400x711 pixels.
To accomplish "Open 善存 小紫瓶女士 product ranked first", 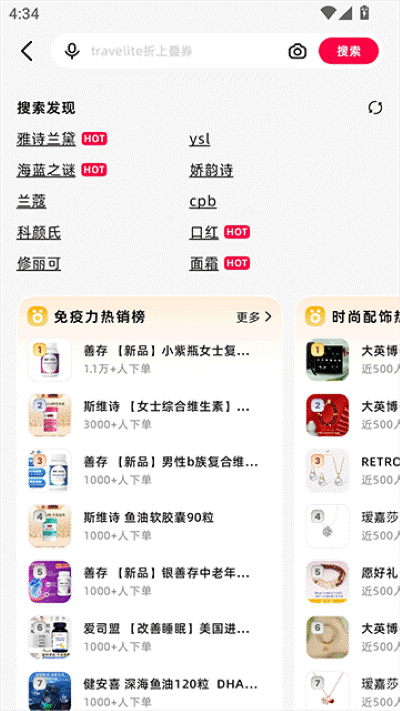I will click(x=150, y=360).
